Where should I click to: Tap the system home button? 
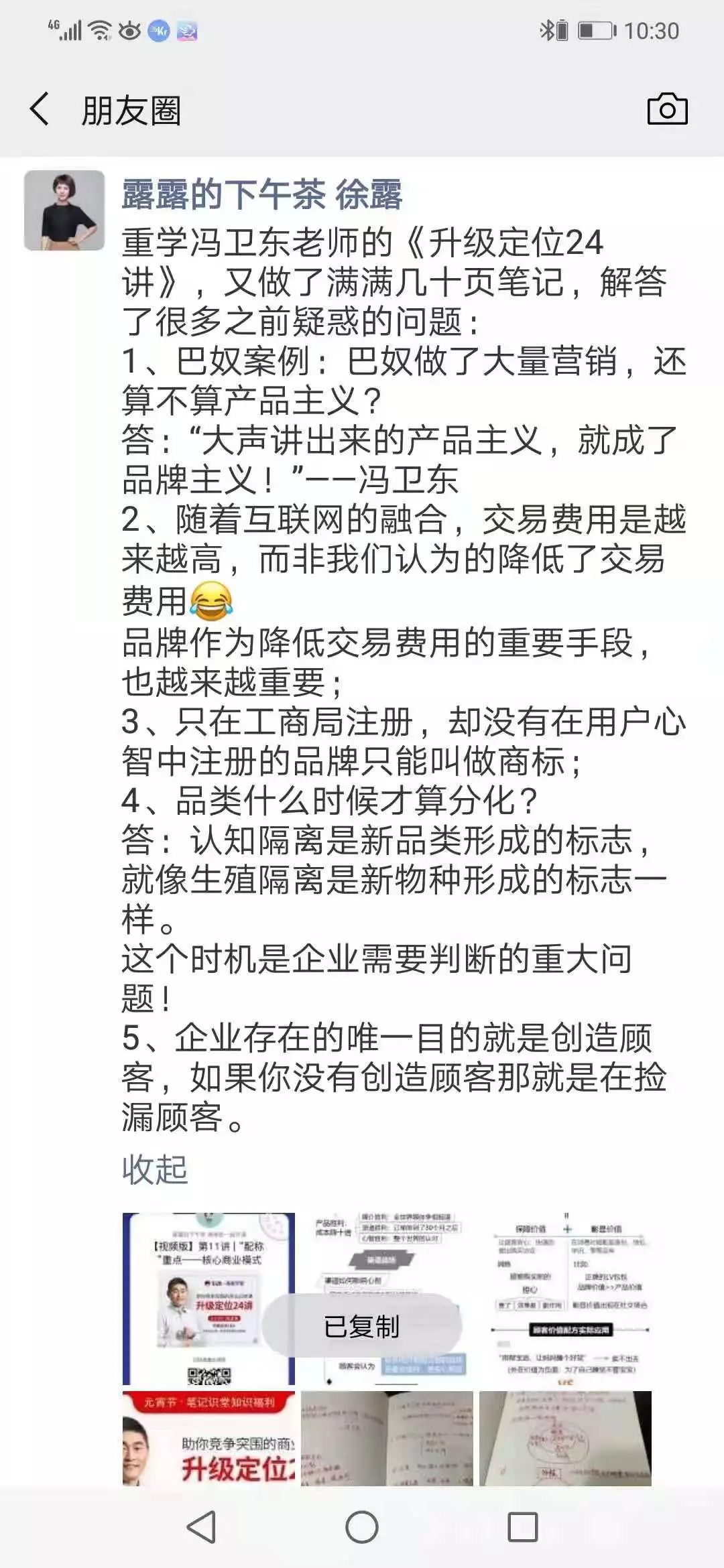pyautogui.click(x=362, y=1528)
